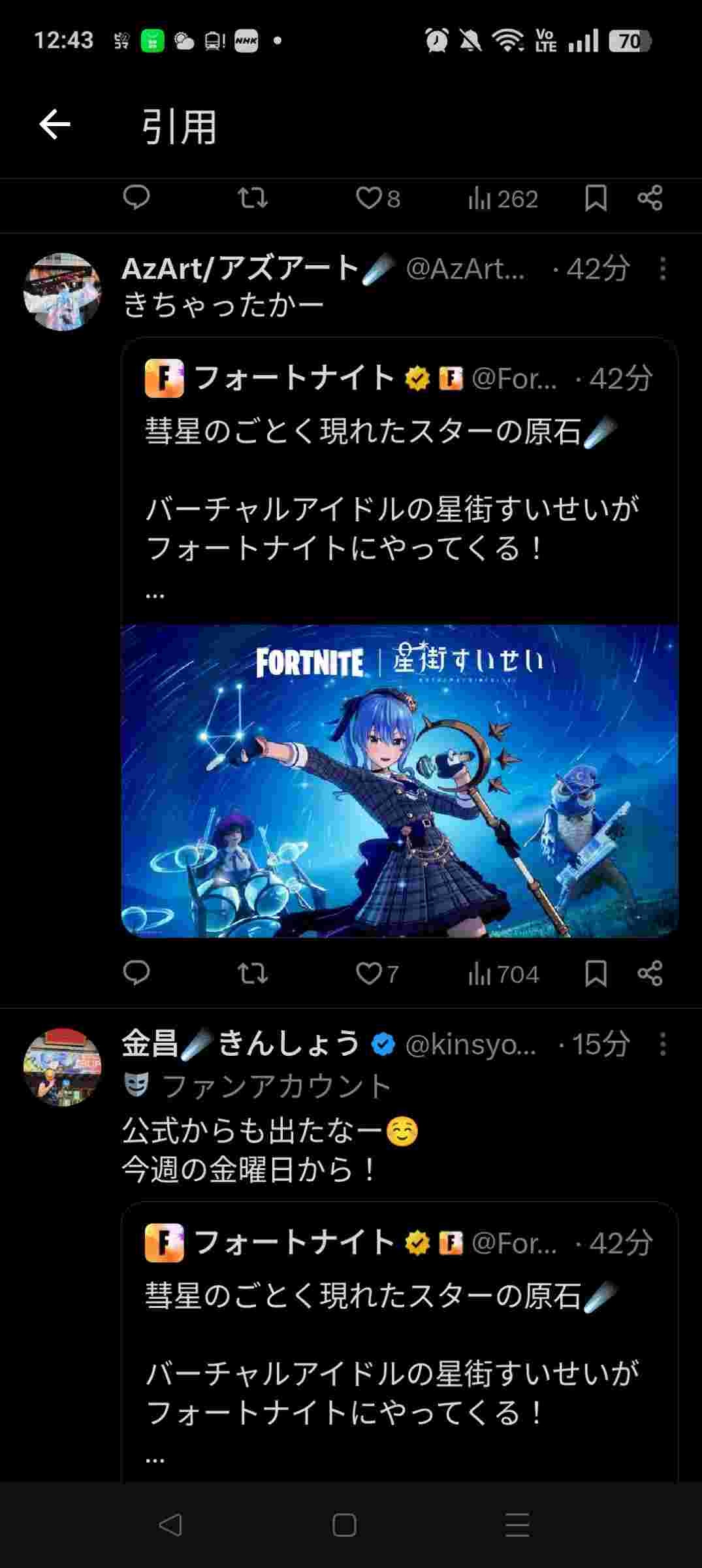Go back from the 引用 screen

pyautogui.click(x=55, y=125)
